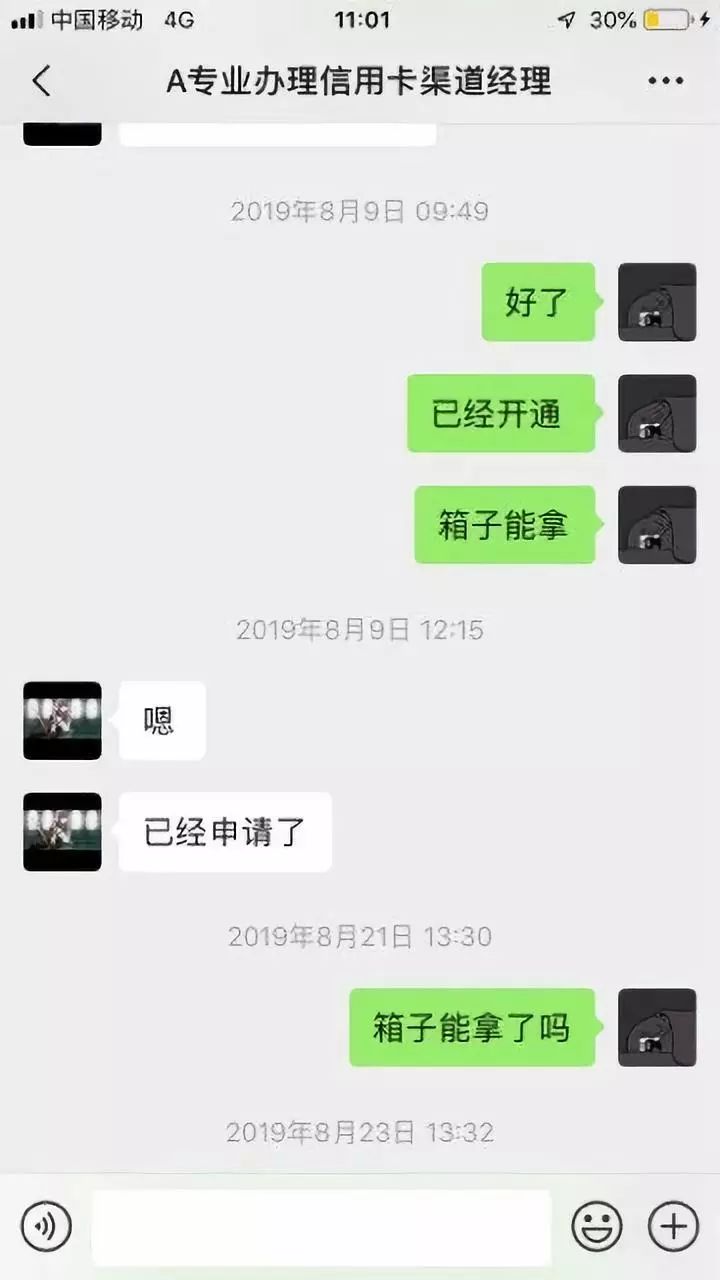This screenshot has width=720, height=1280.
Task: Tap my avatar next to 箱子能拿了吗
Action: coord(657,1027)
